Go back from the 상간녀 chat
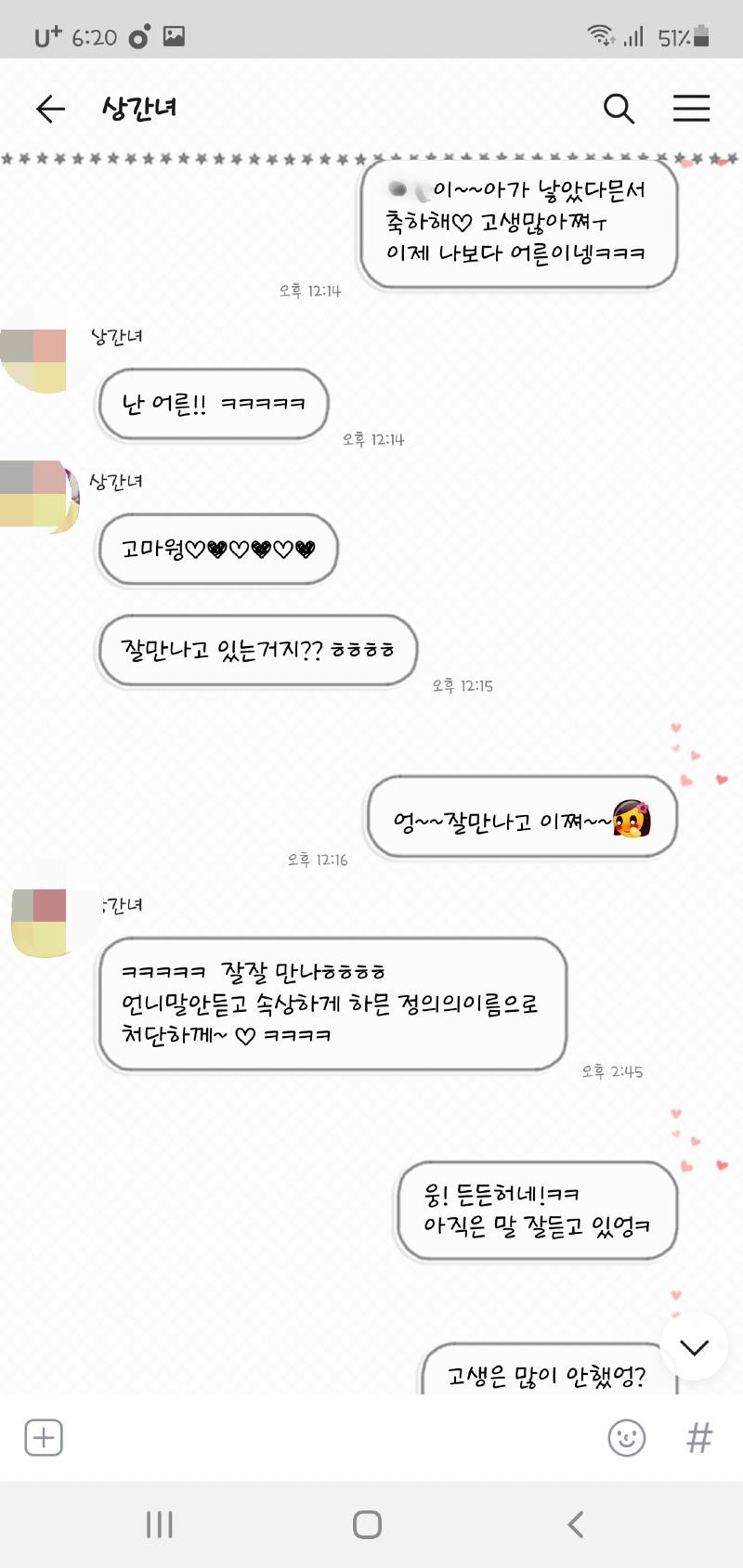 click(x=51, y=110)
